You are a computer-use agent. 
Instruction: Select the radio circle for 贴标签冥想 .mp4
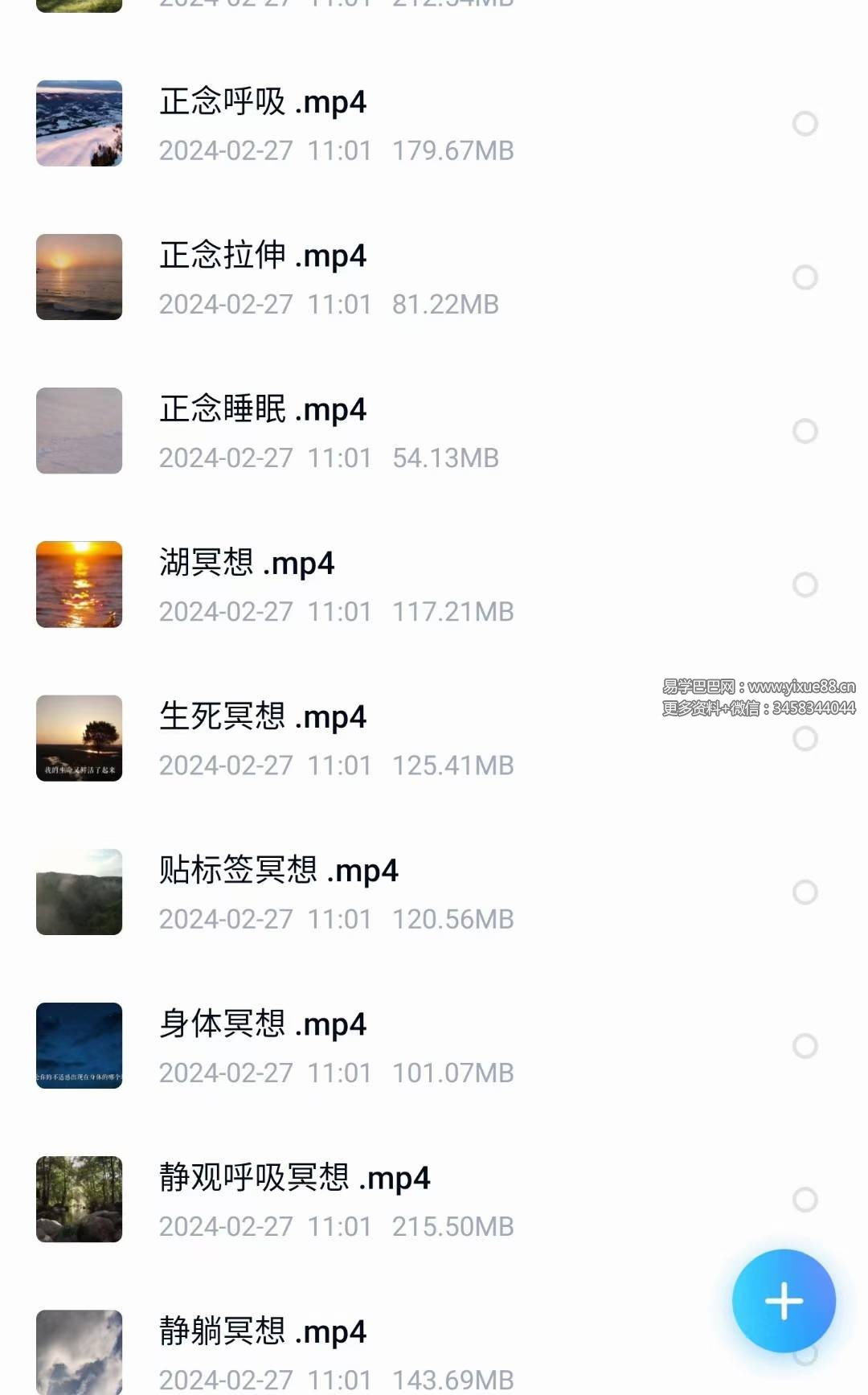click(x=805, y=892)
